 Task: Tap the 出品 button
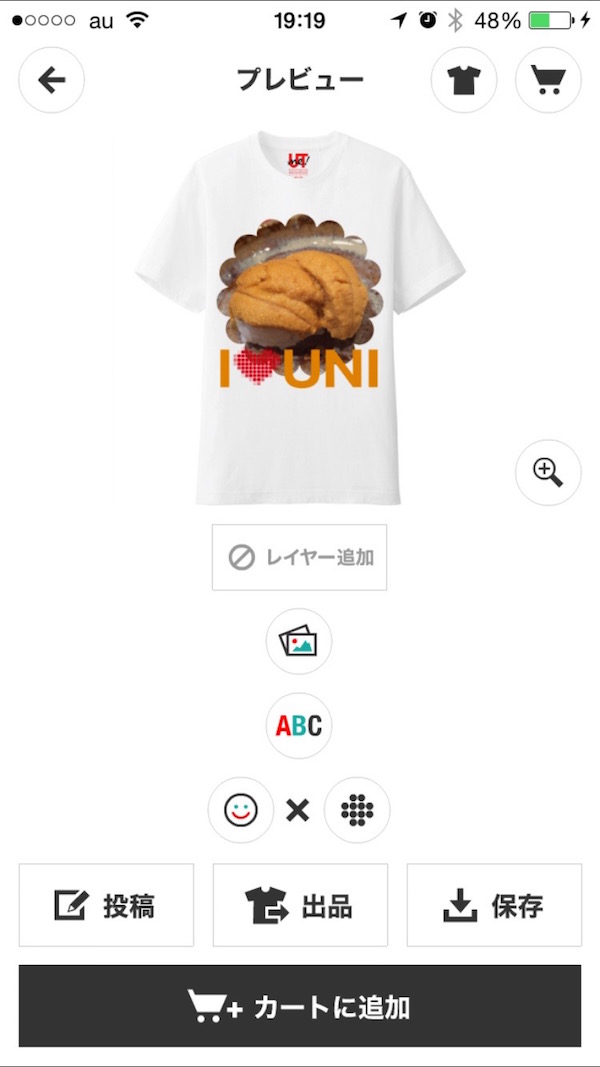tap(300, 905)
